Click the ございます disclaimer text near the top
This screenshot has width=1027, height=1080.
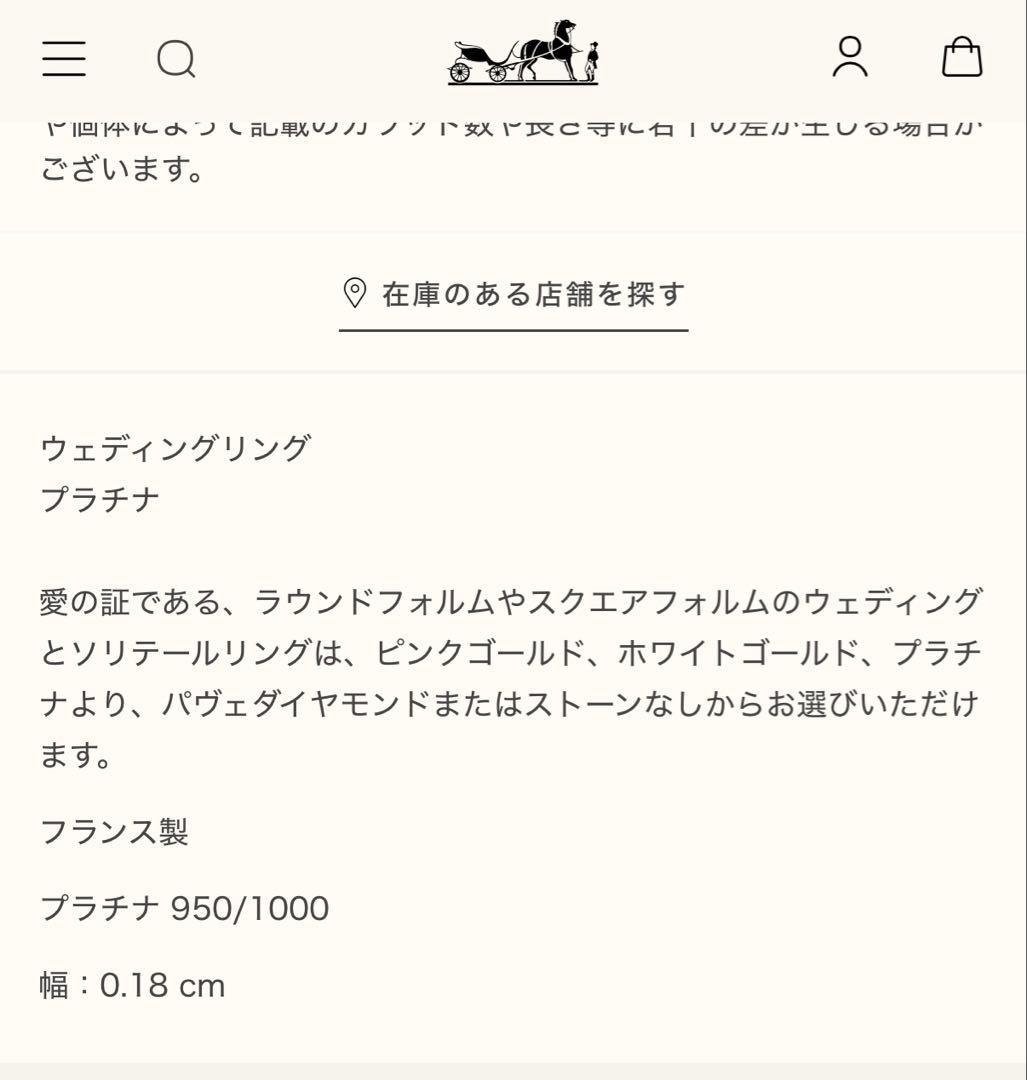pyautogui.click(x=120, y=168)
